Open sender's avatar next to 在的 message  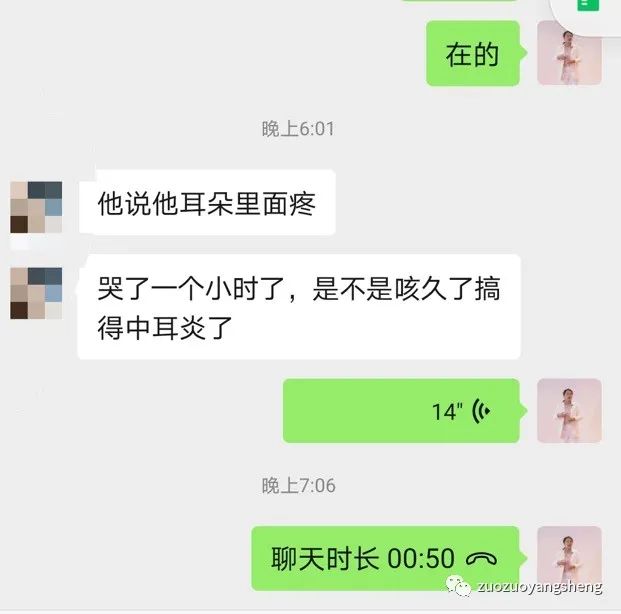pyautogui.click(x=569, y=52)
